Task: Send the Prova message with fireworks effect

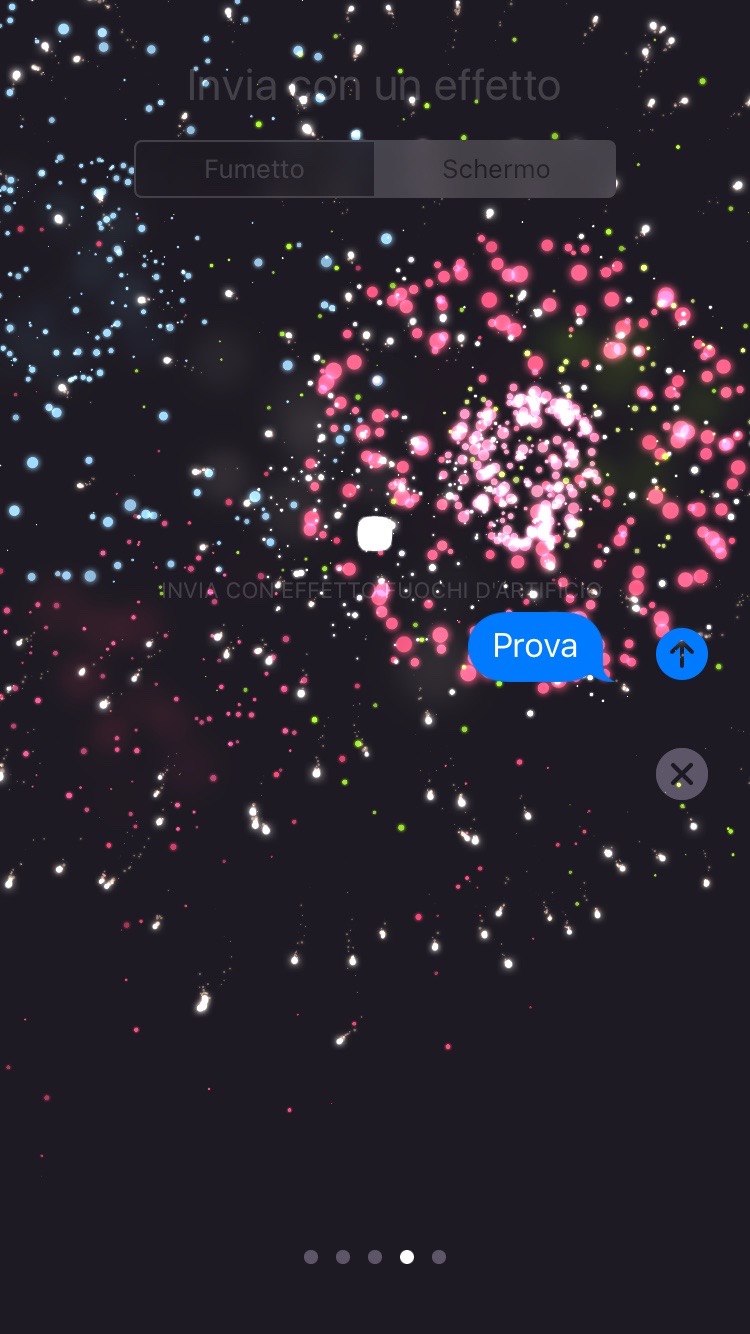Action: click(x=682, y=654)
